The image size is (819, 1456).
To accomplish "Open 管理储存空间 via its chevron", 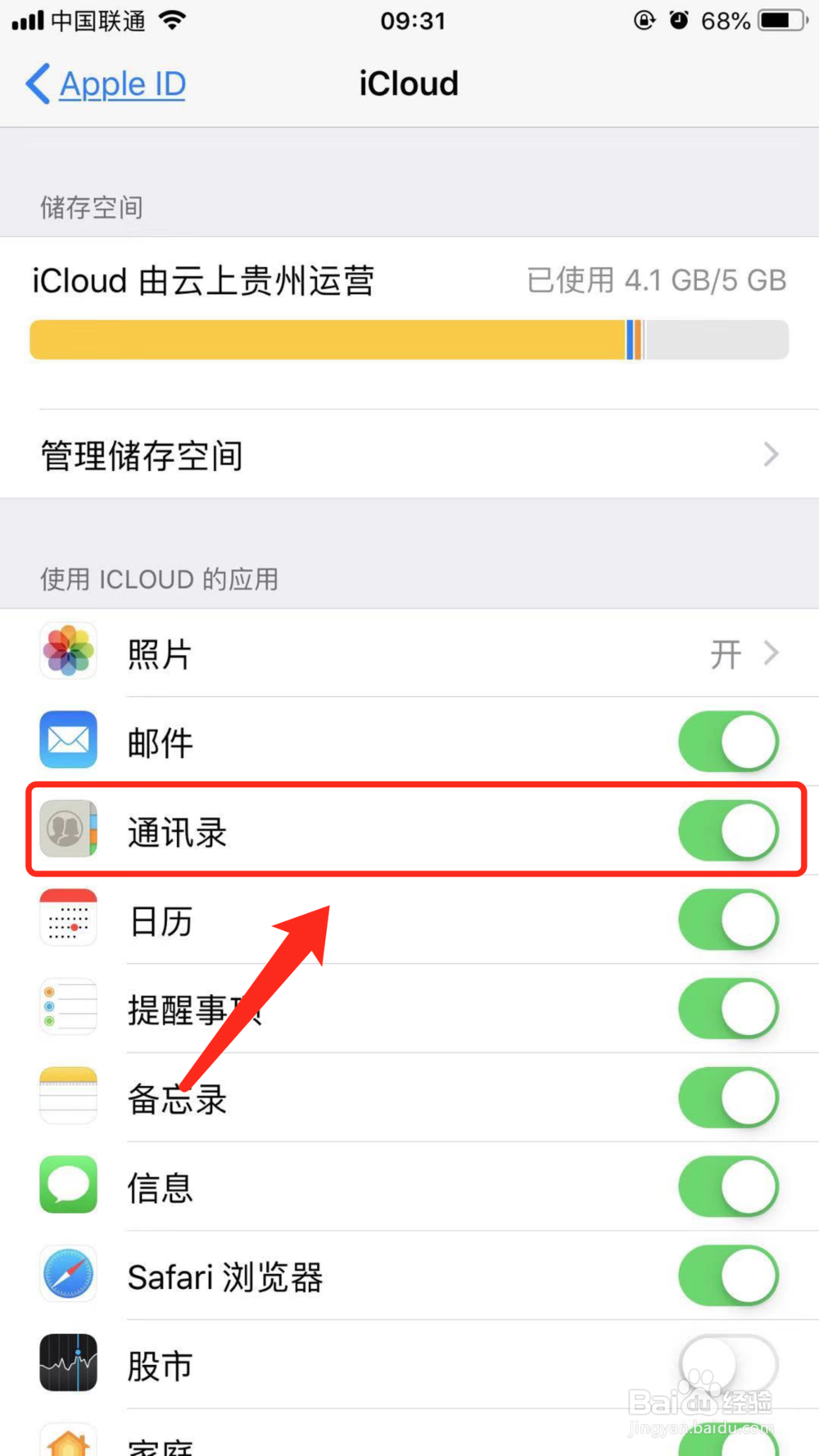I will tap(768, 454).
